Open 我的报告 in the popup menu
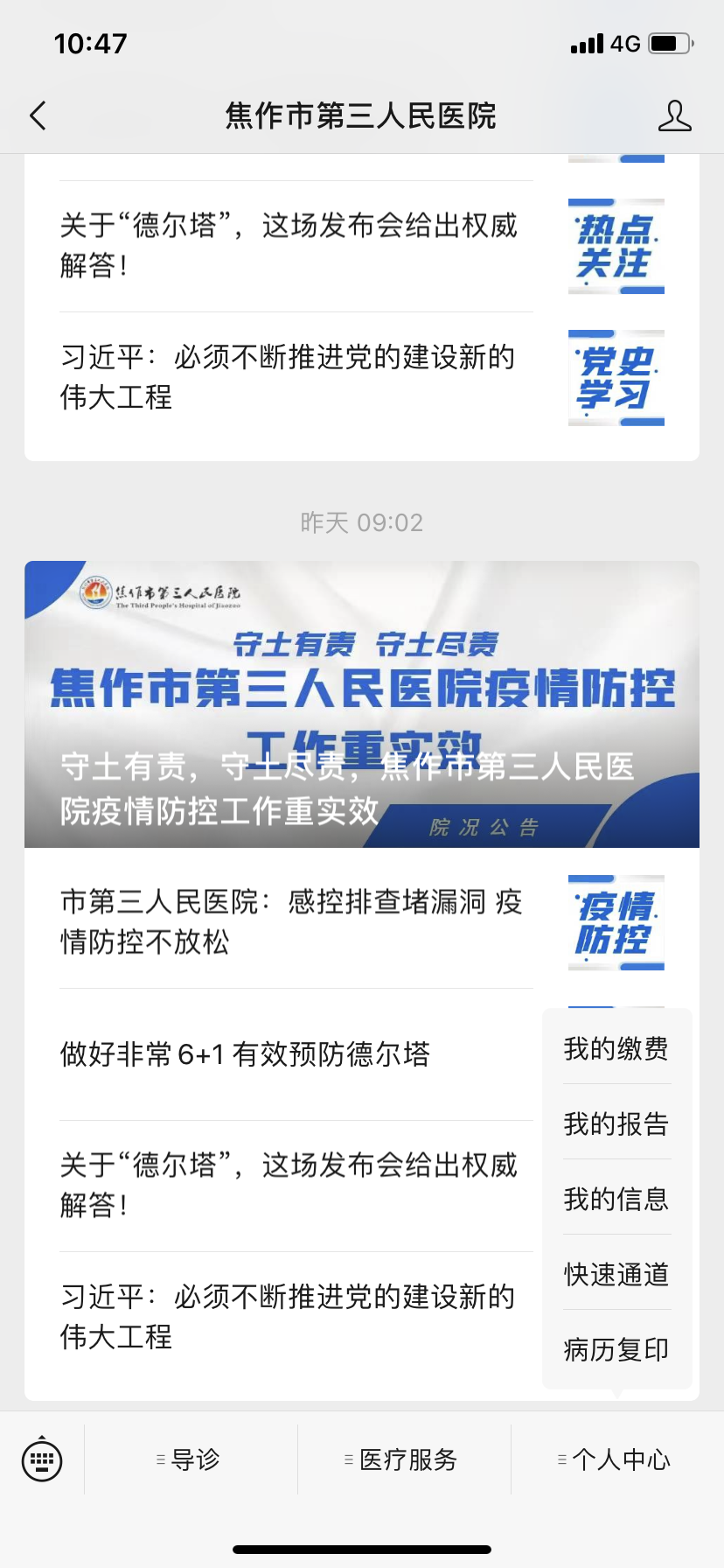The height and width of the screenshot is (1568, 724). point(616,1123)
